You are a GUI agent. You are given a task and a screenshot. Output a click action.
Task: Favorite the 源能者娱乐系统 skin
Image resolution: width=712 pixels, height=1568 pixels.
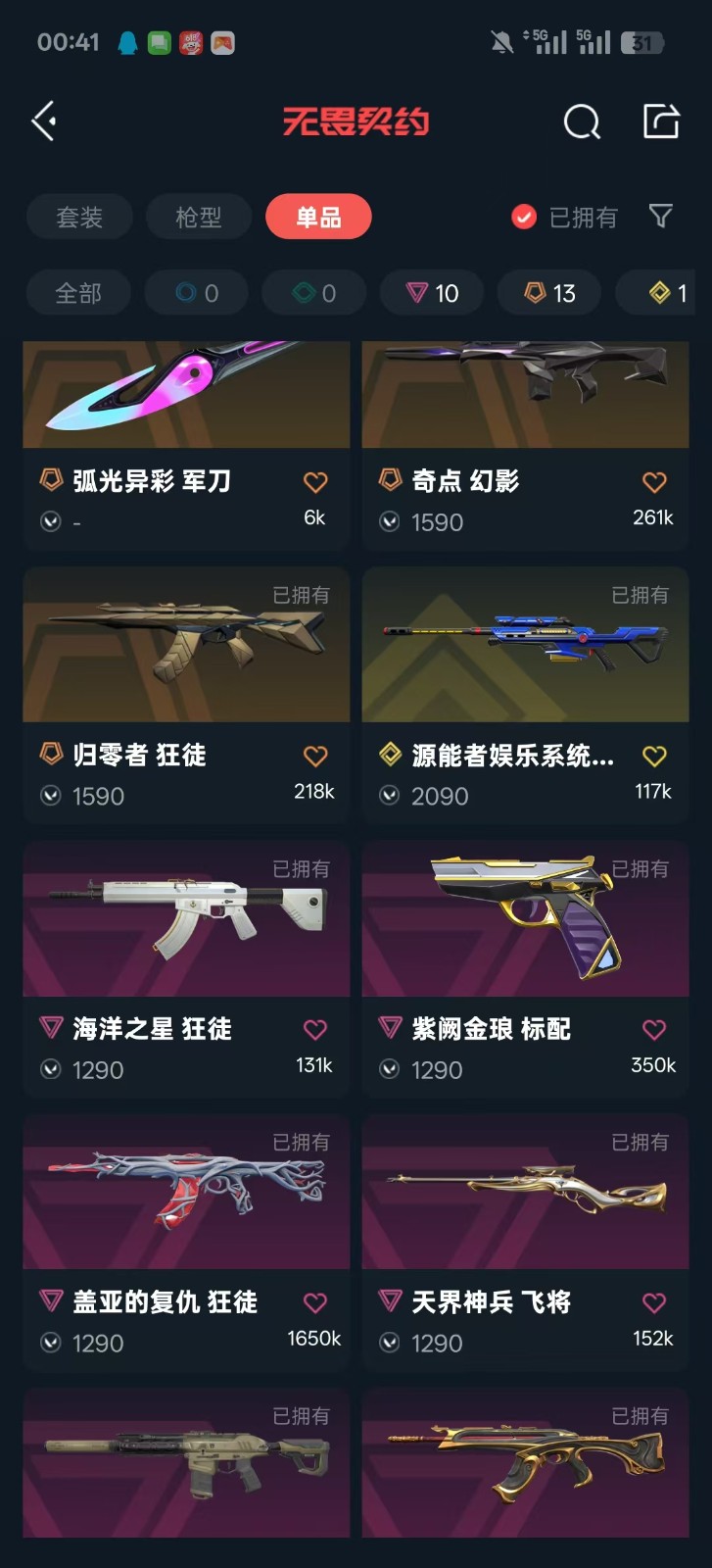click(654, 756)
